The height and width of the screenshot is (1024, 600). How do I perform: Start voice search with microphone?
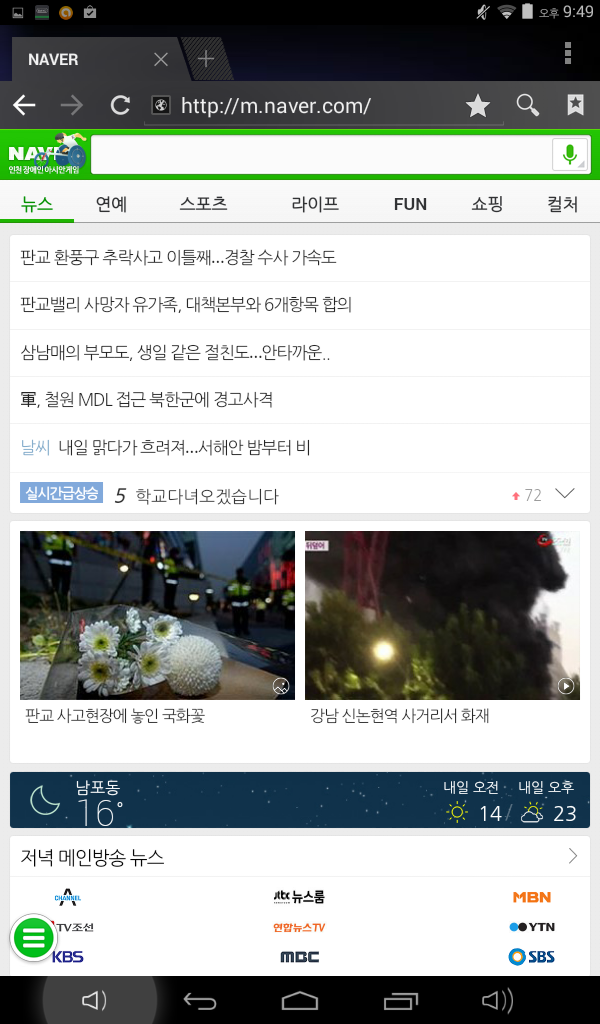[570, 155]
